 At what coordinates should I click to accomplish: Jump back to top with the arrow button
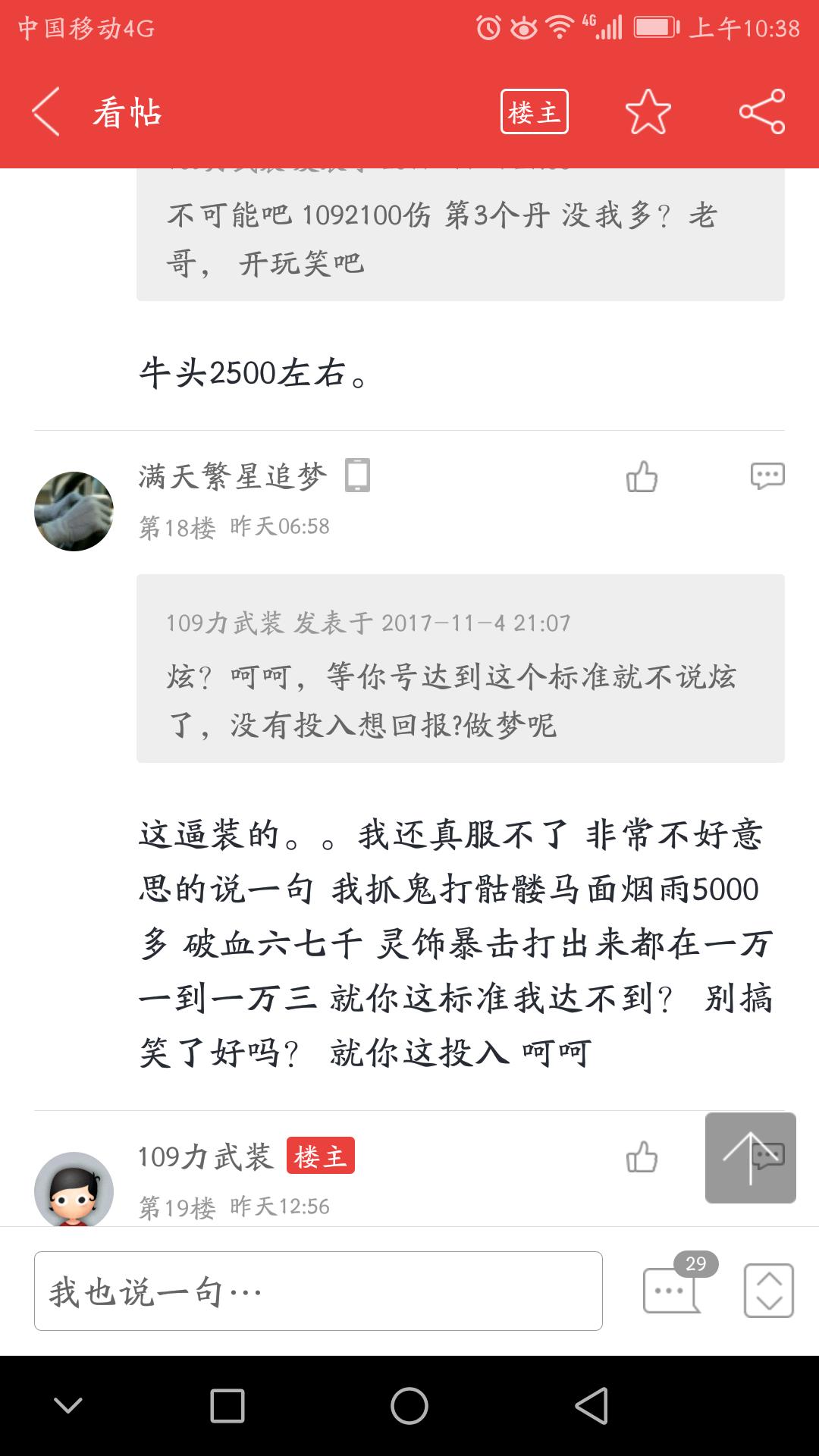[749, 1157]
